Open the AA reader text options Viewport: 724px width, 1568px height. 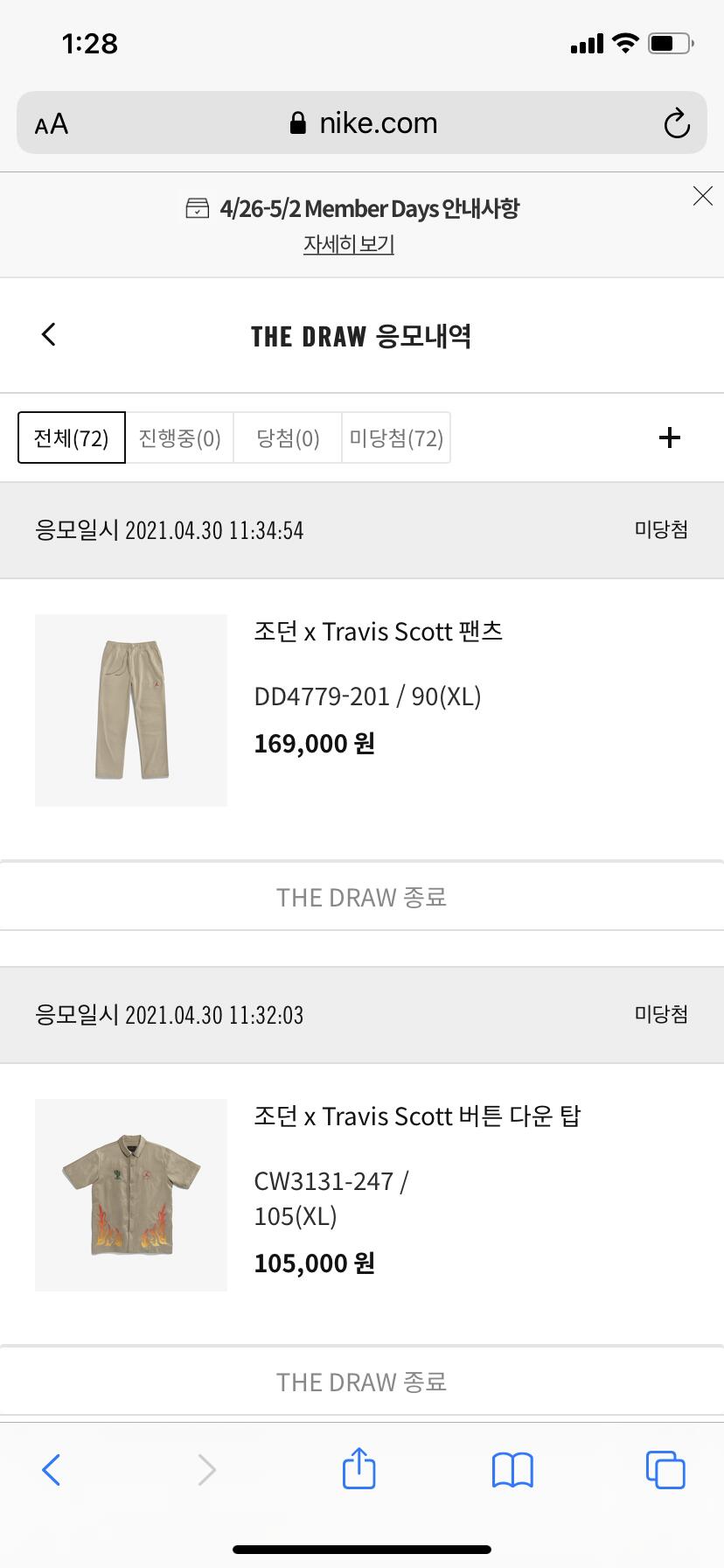coord(52,124)
